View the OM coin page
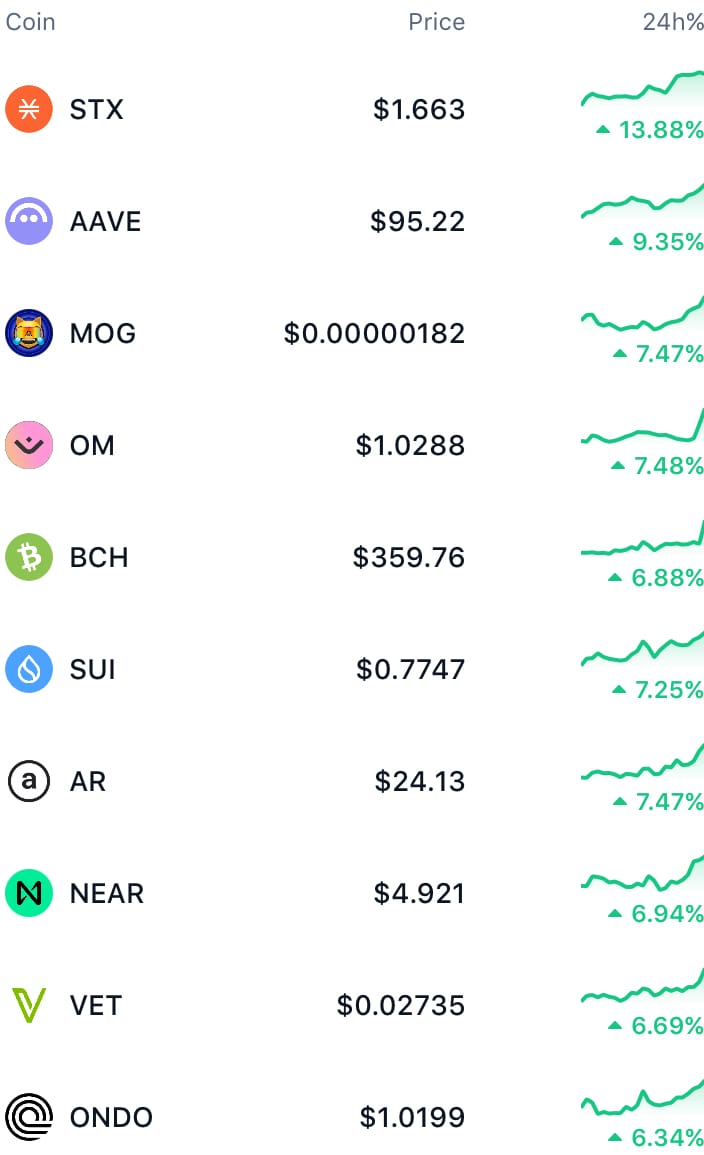 (352, 445)
